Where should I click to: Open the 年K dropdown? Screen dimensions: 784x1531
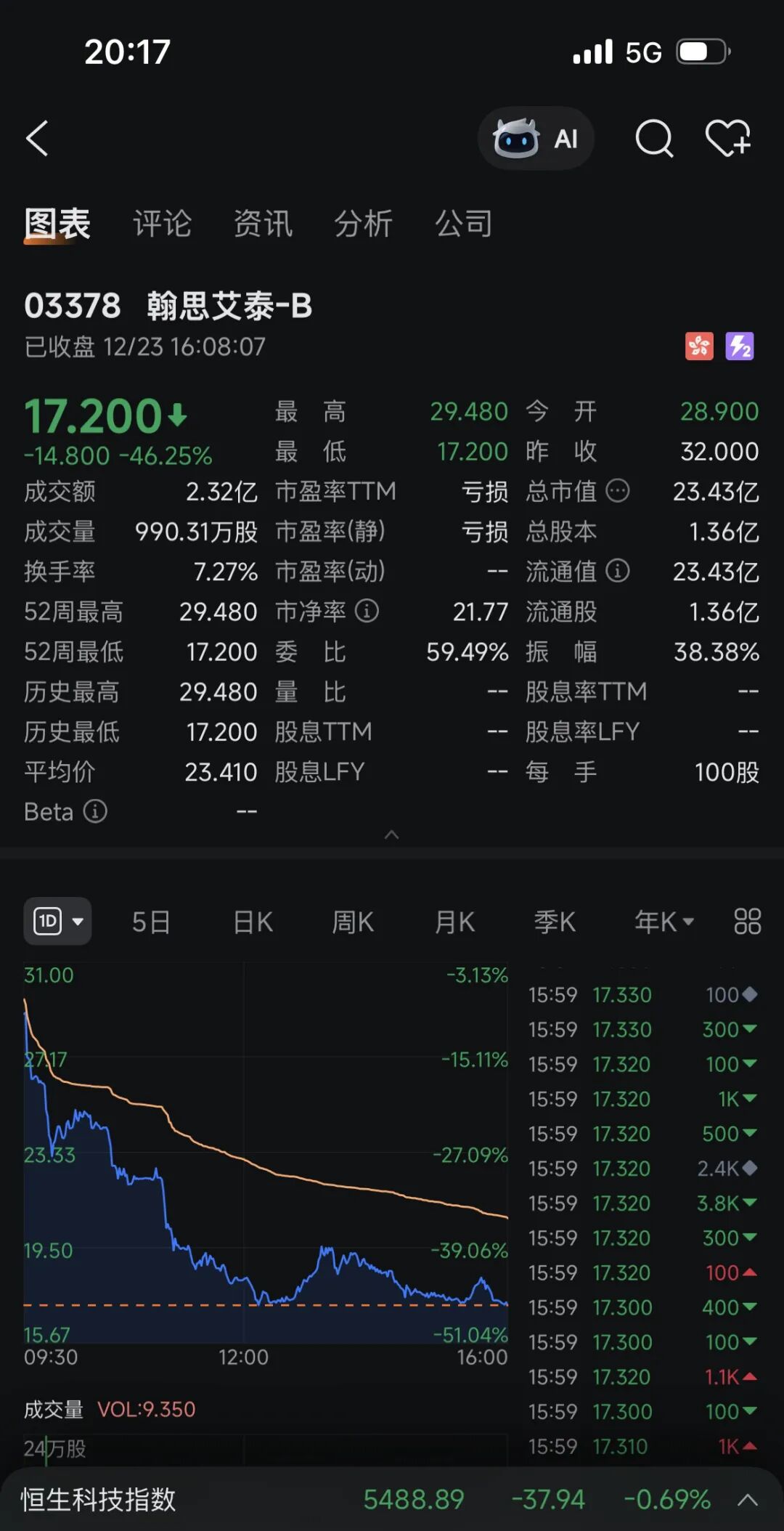tap(663, 922)
